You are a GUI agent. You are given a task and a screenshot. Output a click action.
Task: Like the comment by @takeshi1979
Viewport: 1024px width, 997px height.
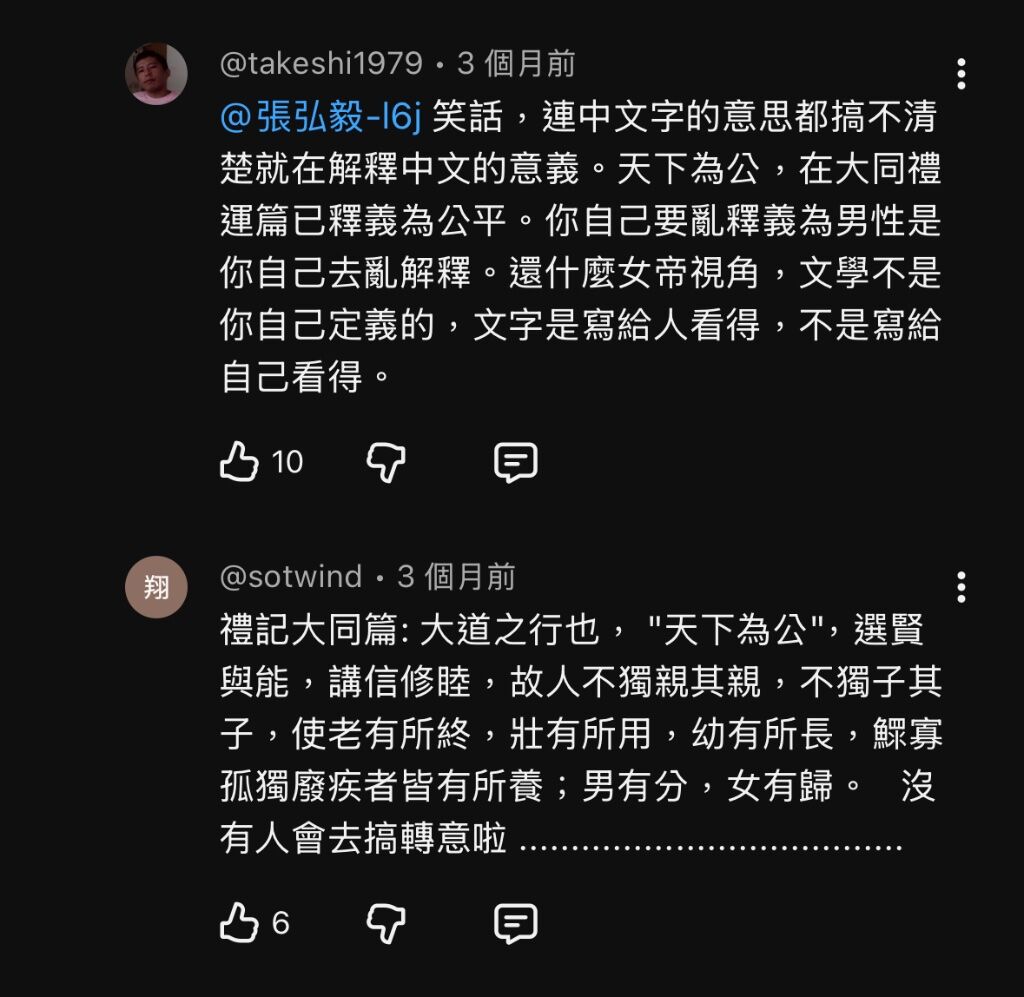coord(240,462)
